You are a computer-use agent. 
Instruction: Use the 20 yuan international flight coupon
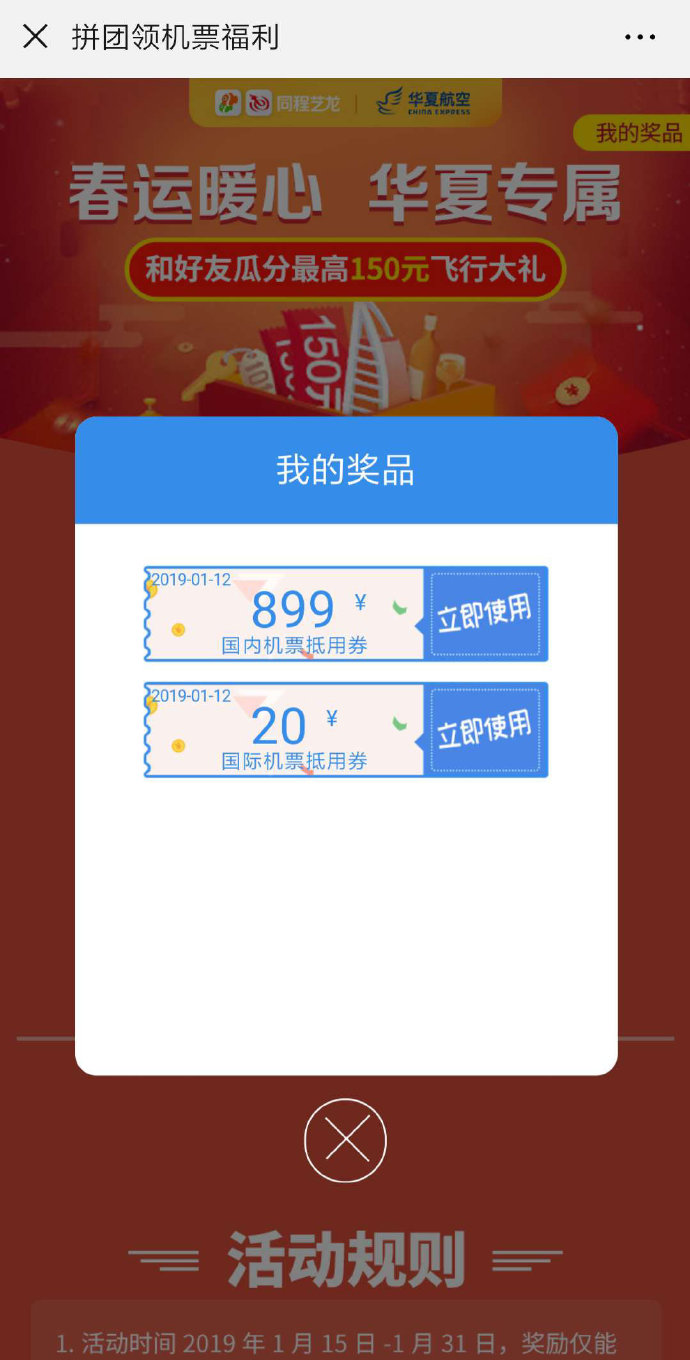tap(485, 730)
